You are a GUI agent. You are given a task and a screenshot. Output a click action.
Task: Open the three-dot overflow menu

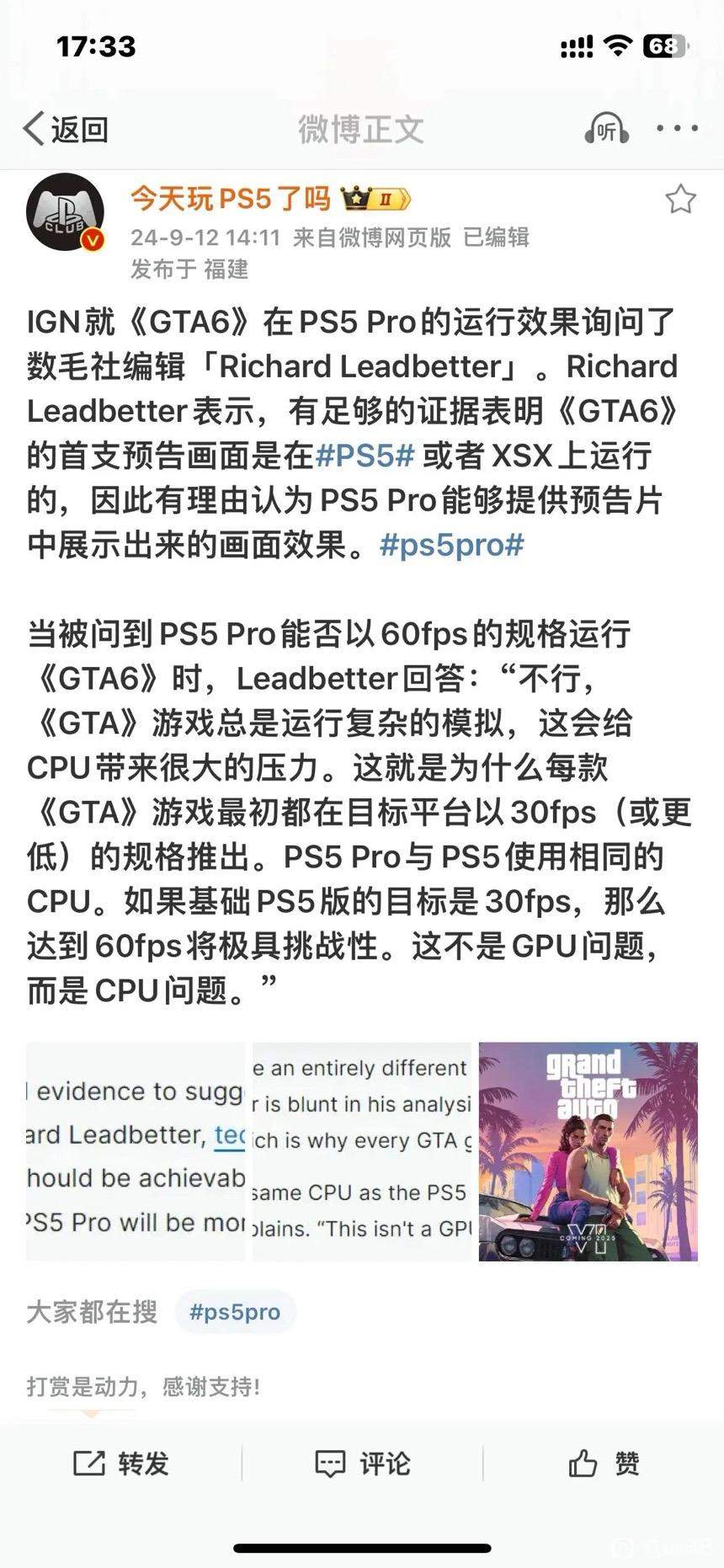(x=678, y=129)
